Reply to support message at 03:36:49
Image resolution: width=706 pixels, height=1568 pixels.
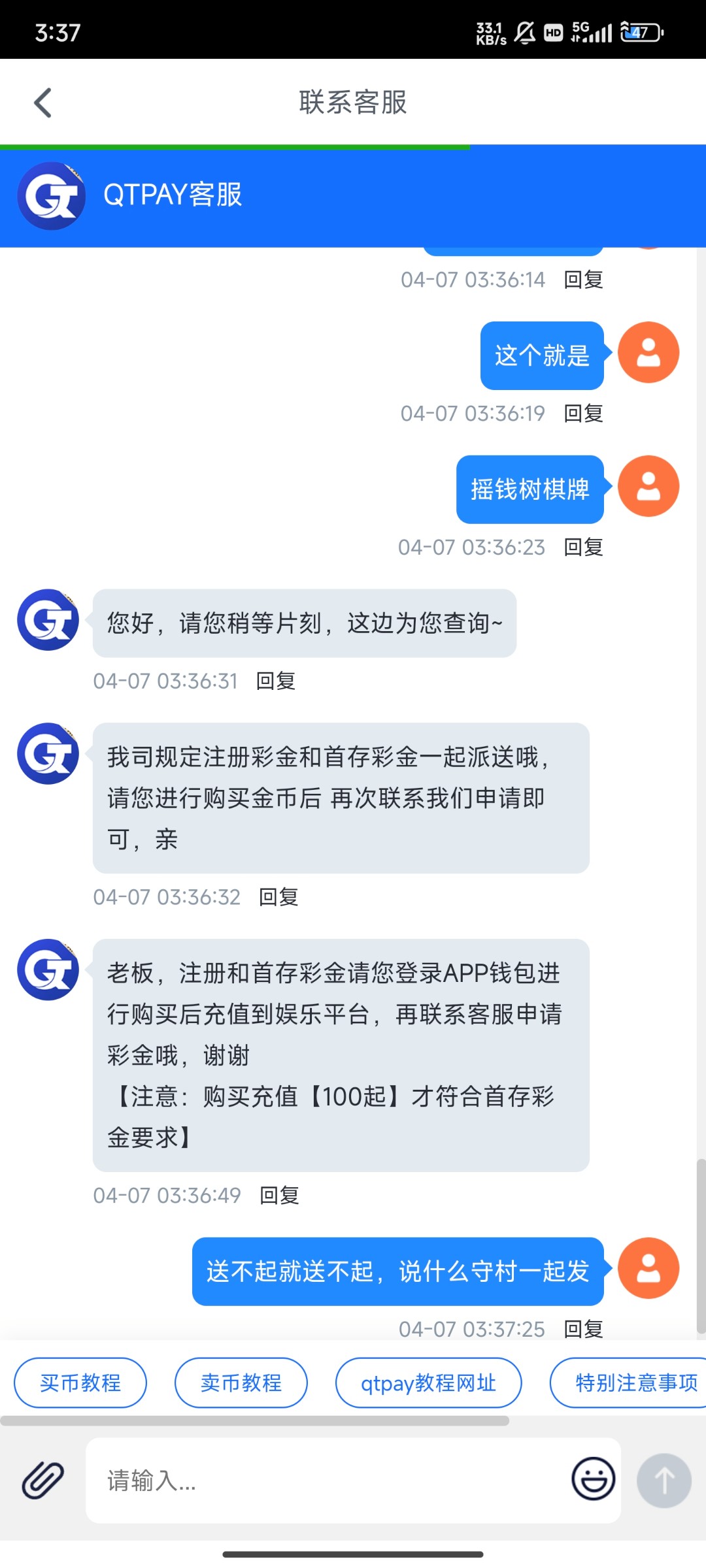pyautogui.click(x=279, y=1195)
